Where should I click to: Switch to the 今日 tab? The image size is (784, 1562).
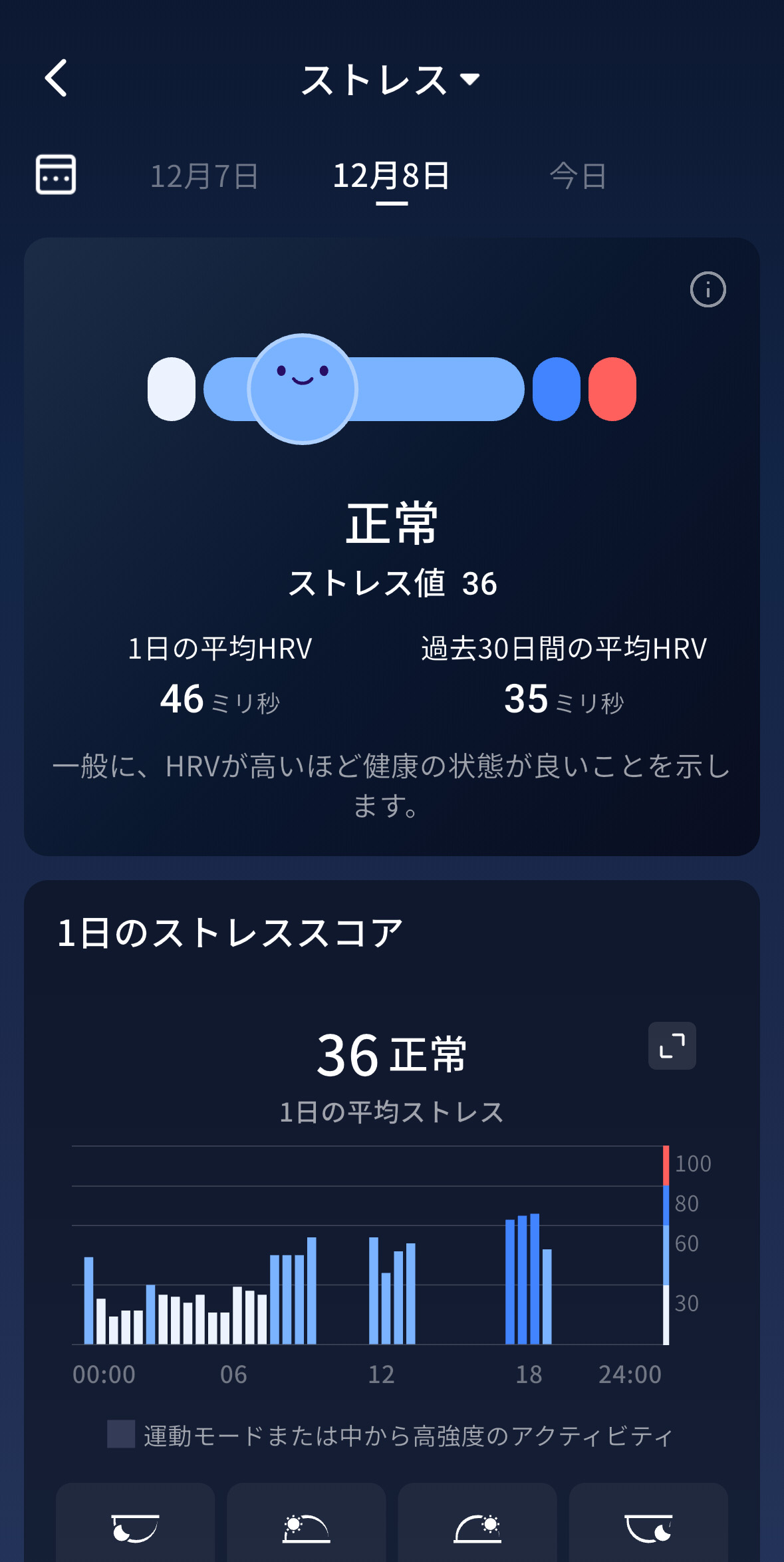(x=577, y=175)
